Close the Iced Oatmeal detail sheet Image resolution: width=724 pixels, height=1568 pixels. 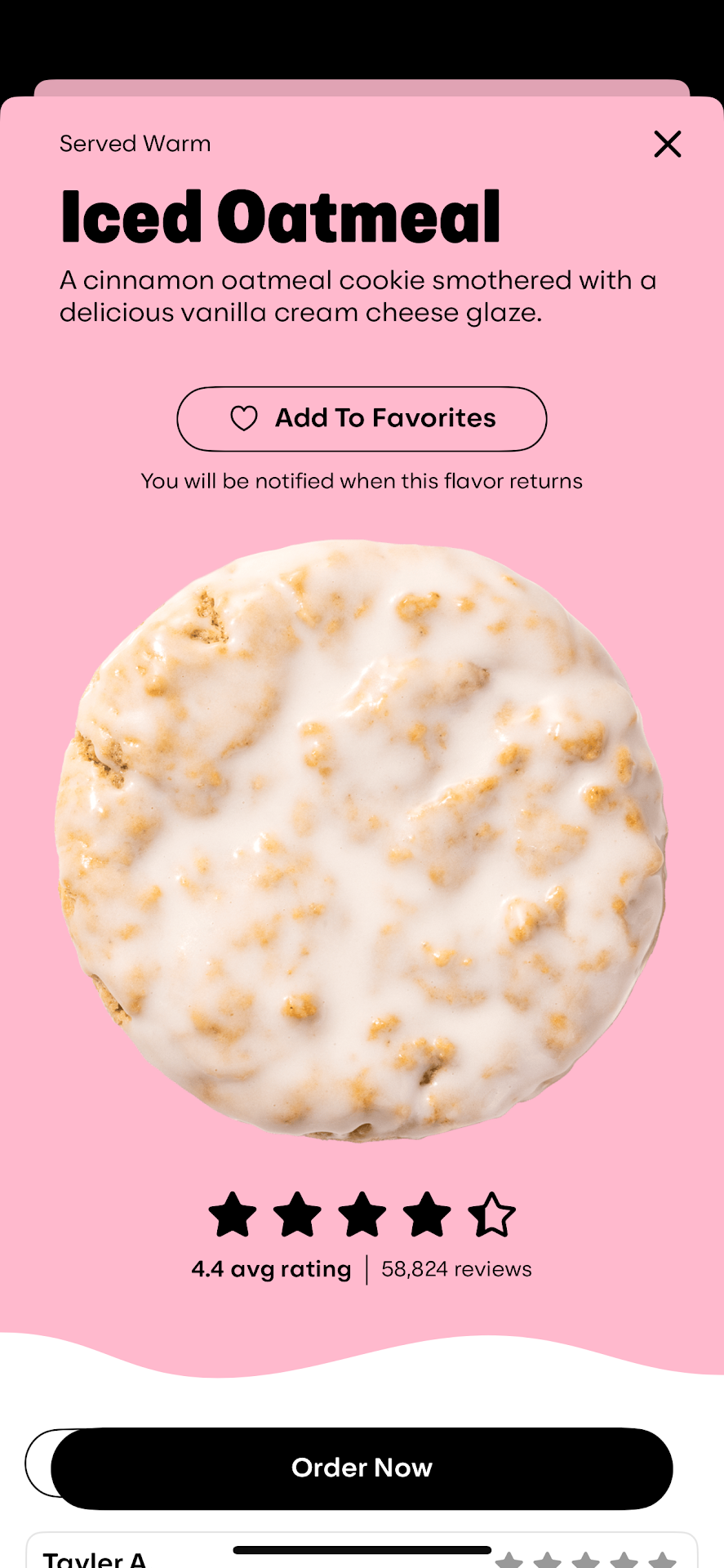pos(667,144)
